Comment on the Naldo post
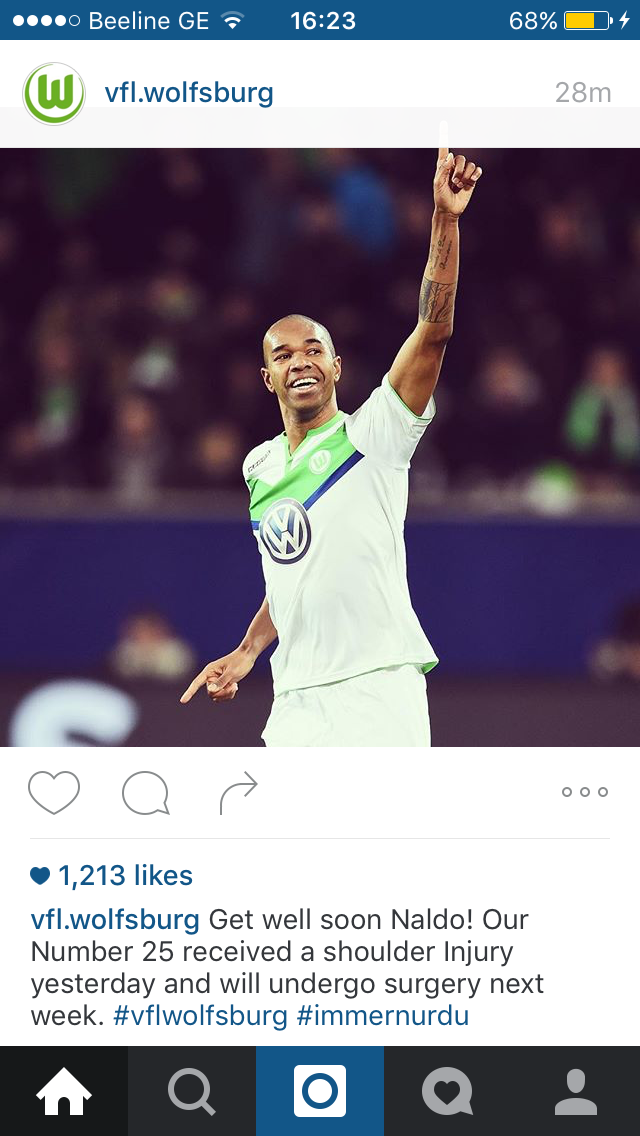640x1136 pixels. 145,793
